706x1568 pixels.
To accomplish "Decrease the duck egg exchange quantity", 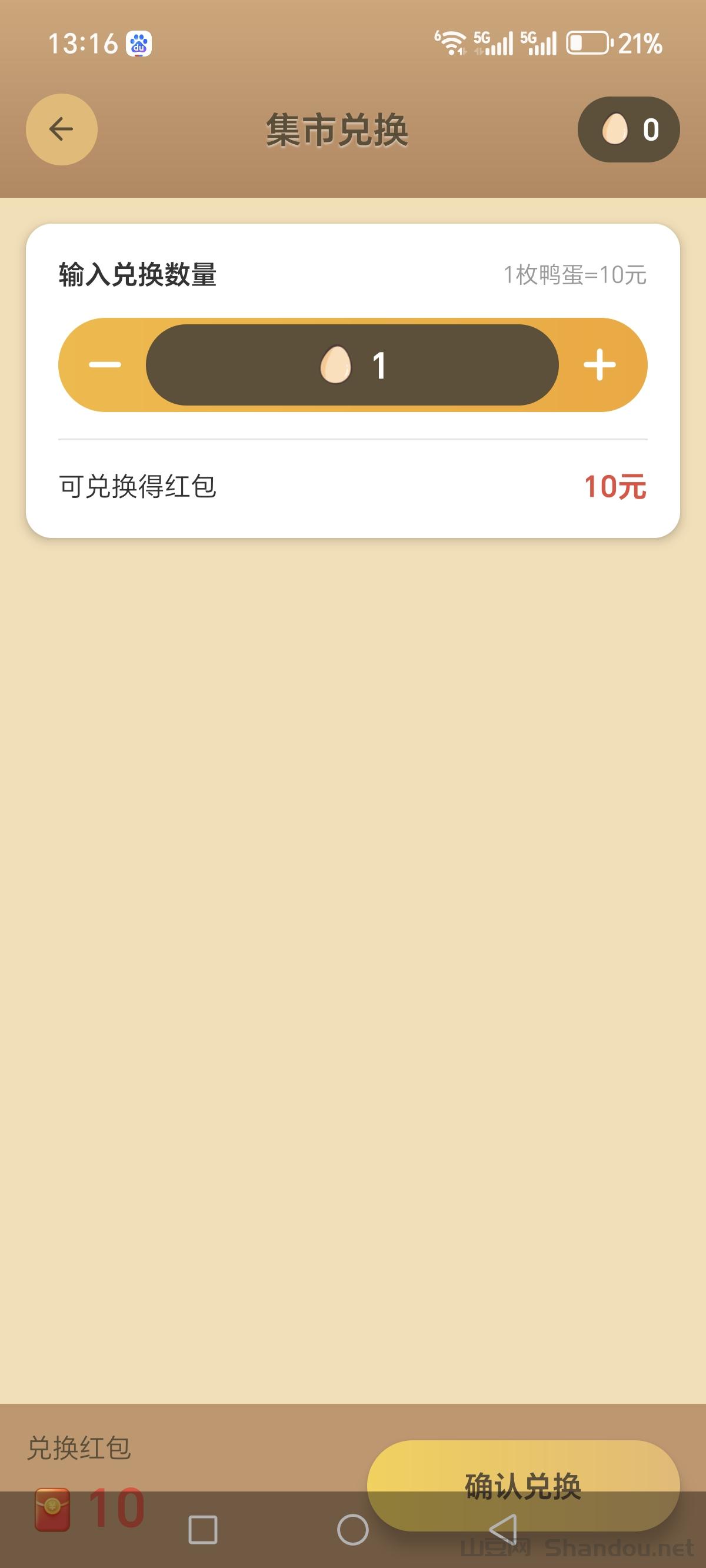I will click(105, 365).
